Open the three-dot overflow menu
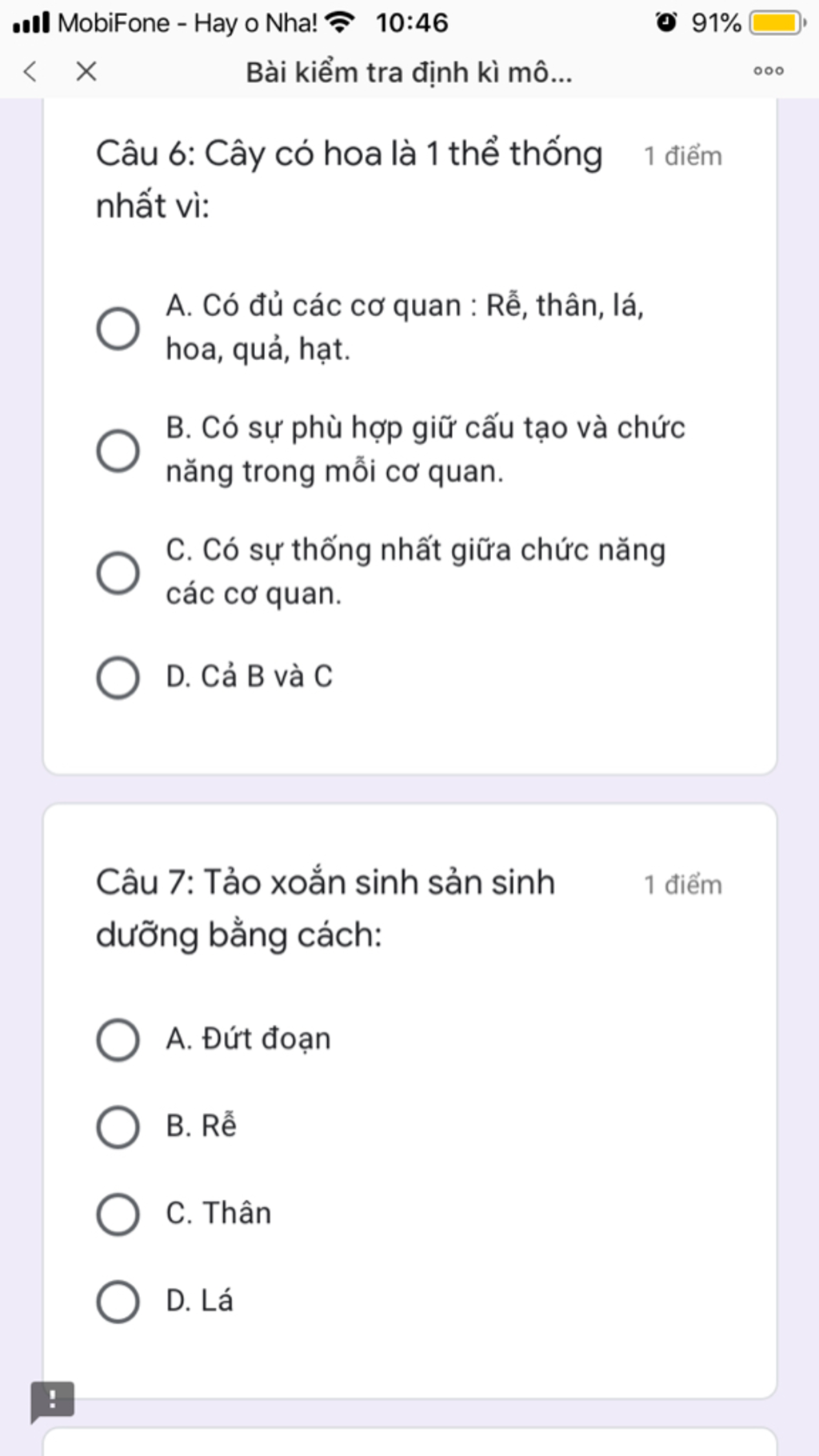 click(x=768, y=71)
